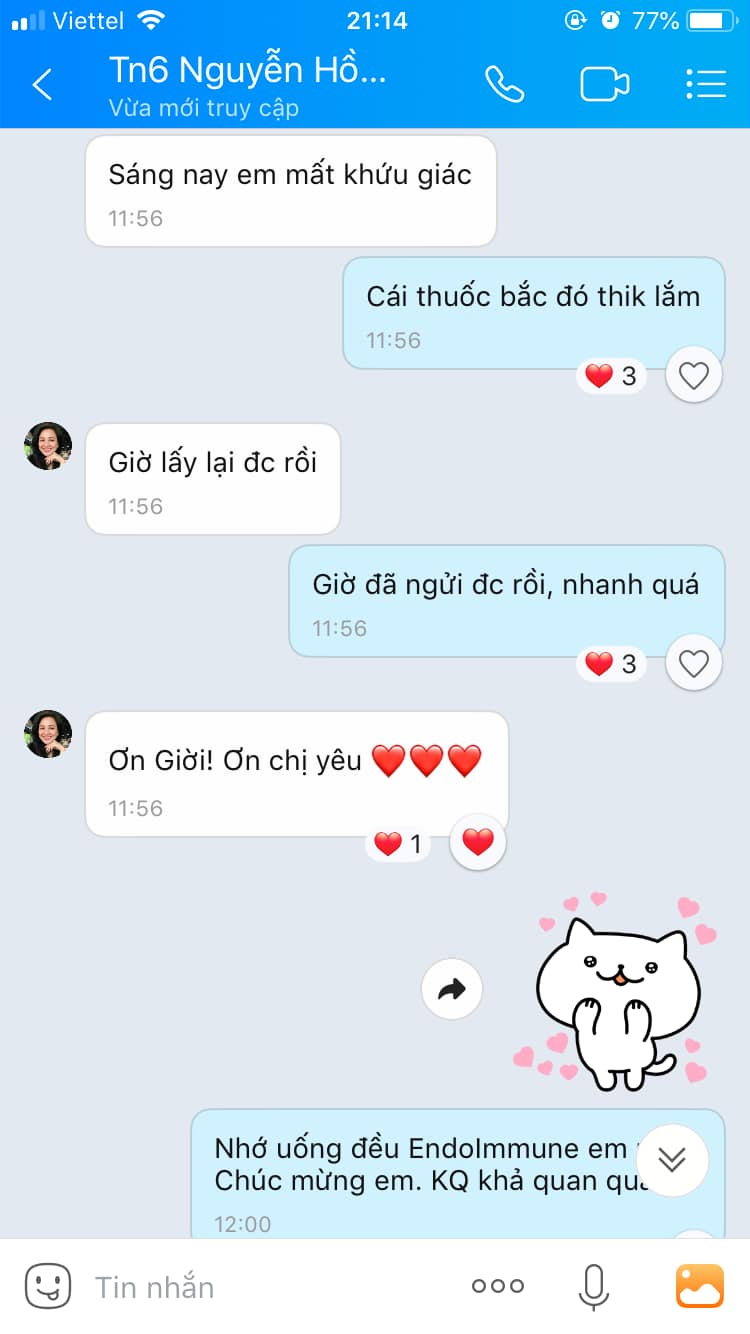Image resolution: width=750 pixels, height=1334 pixels.
Task: Open the cat sticker
Action: [x=614, y=990]
